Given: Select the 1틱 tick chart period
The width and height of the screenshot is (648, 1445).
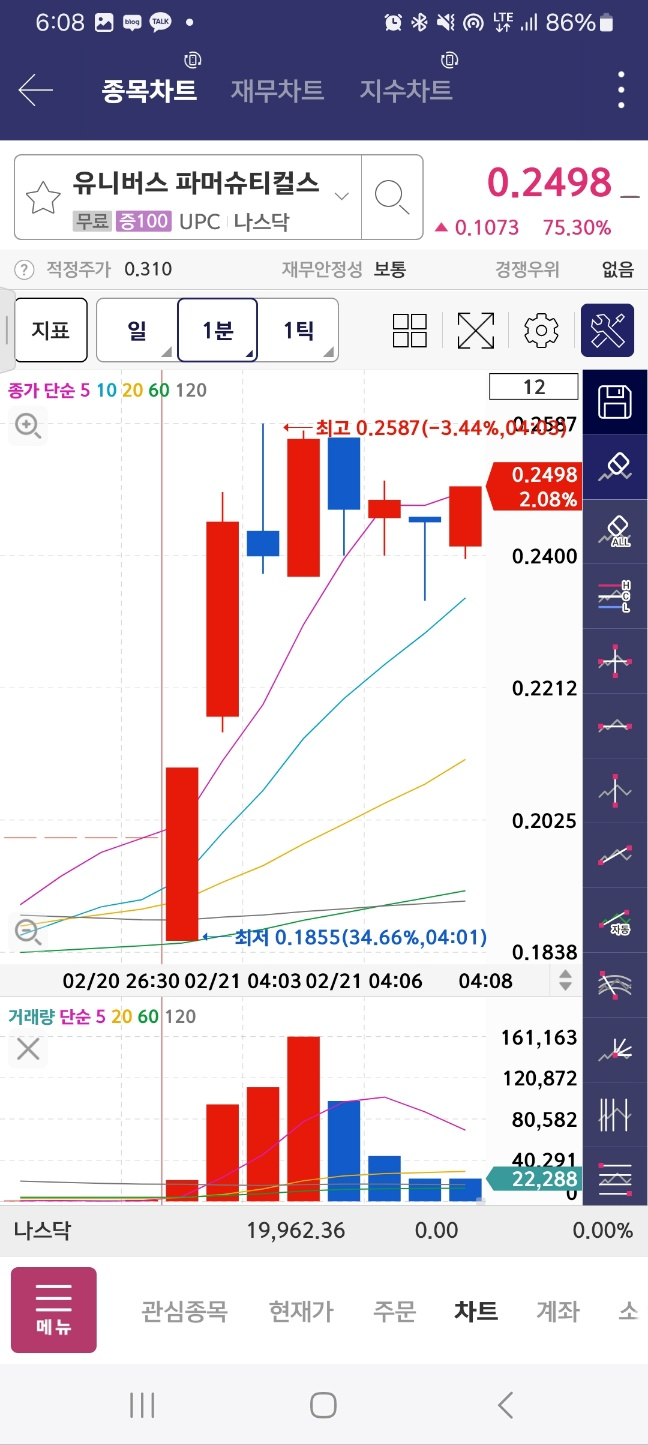Looking at the screenshot, I should [x=298, y=330].
